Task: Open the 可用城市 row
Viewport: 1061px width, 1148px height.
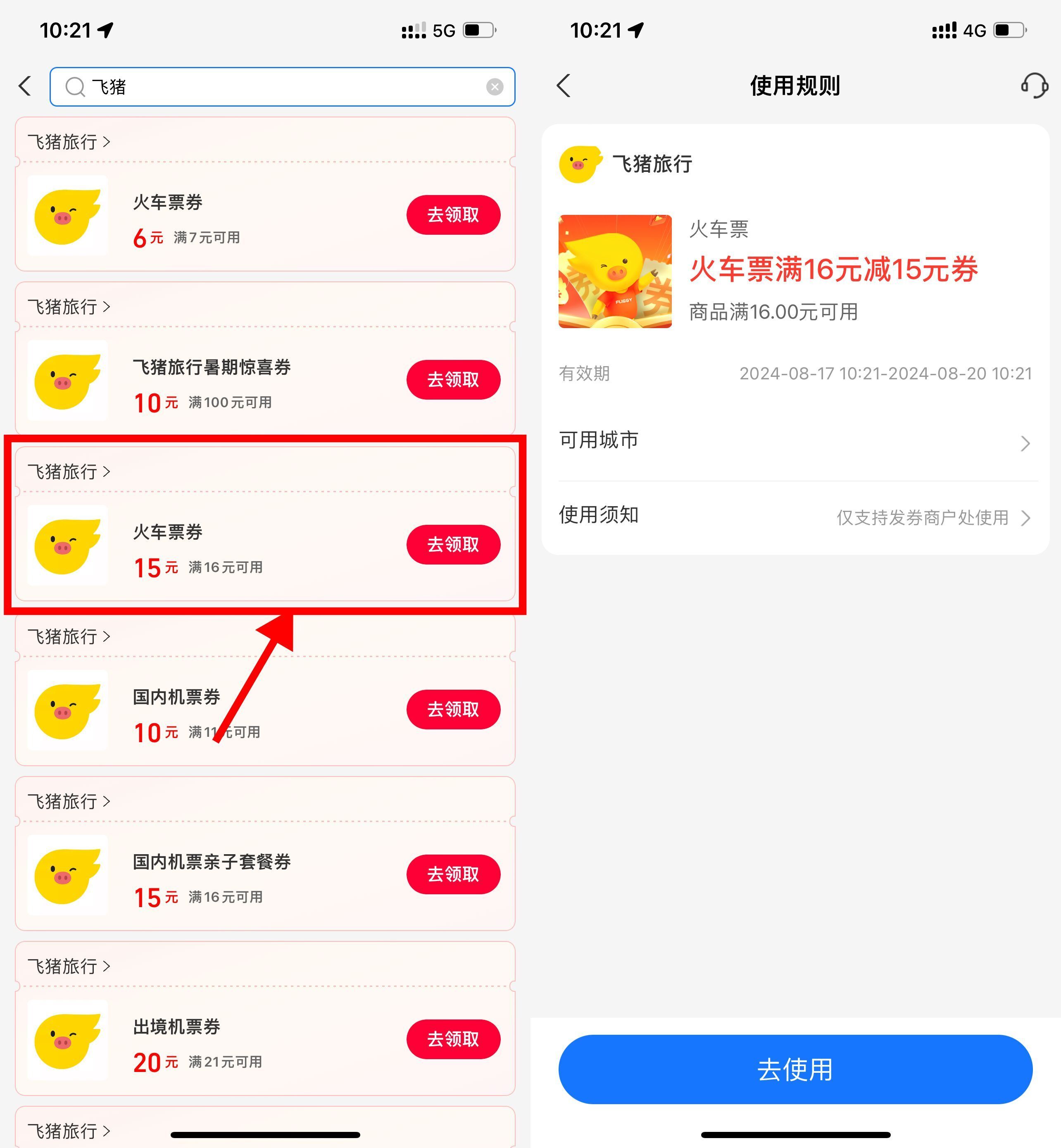Action: pos(795,441)
